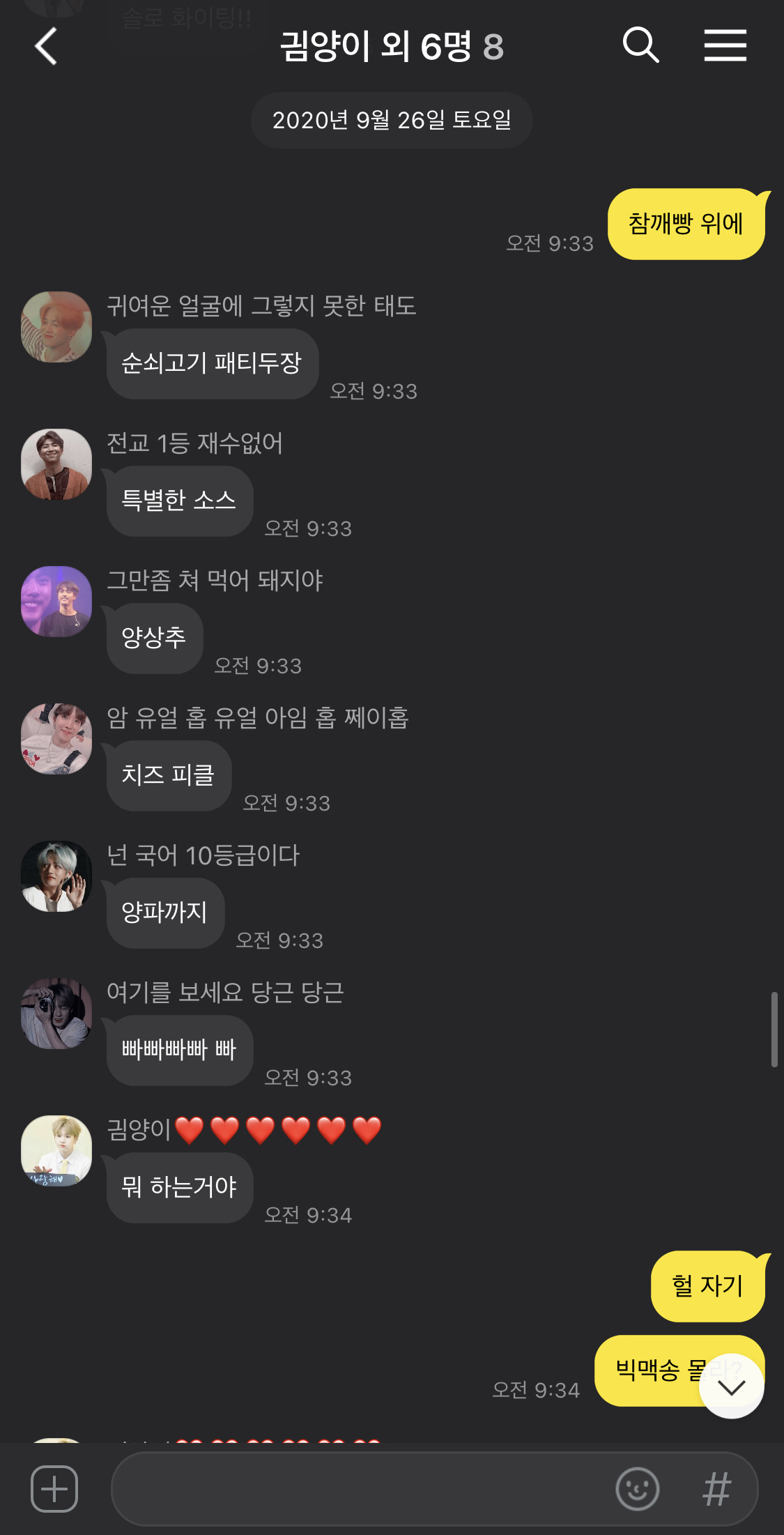Tap the avatar of 여기를 보세요 당근 당근

[x=56, y=1014]
